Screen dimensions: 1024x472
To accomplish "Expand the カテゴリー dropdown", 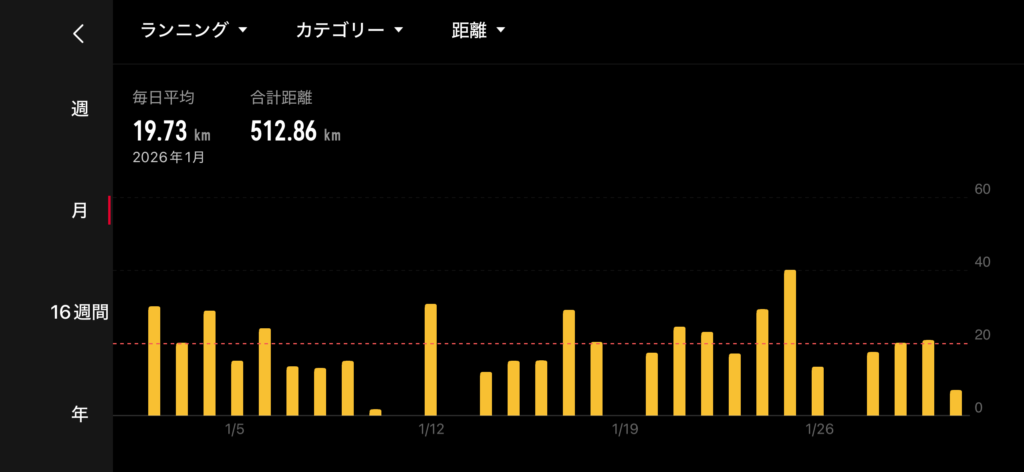I will pyautogui.click(x=349, y=30).
